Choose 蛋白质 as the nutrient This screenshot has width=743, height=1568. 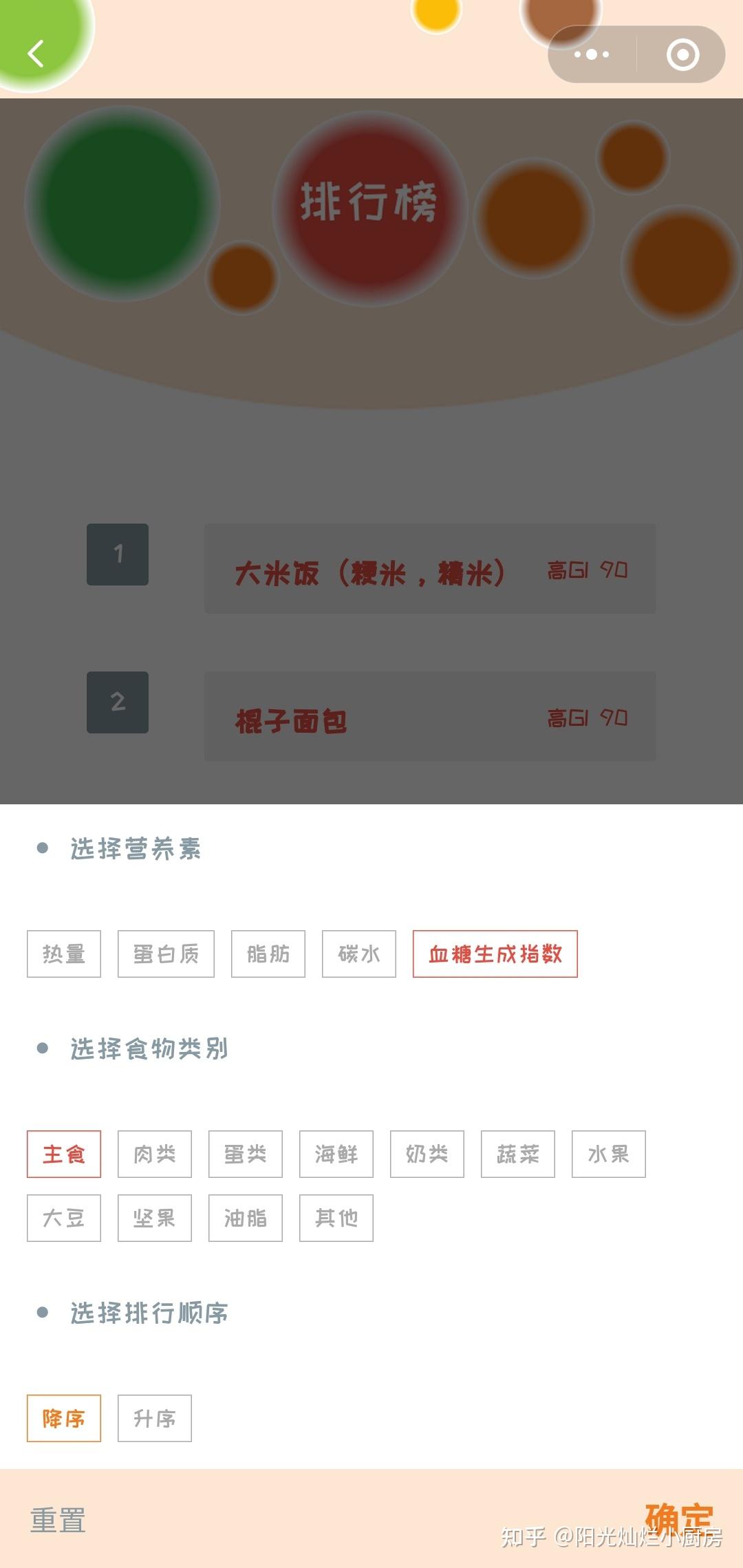click(x=166, y=954)
